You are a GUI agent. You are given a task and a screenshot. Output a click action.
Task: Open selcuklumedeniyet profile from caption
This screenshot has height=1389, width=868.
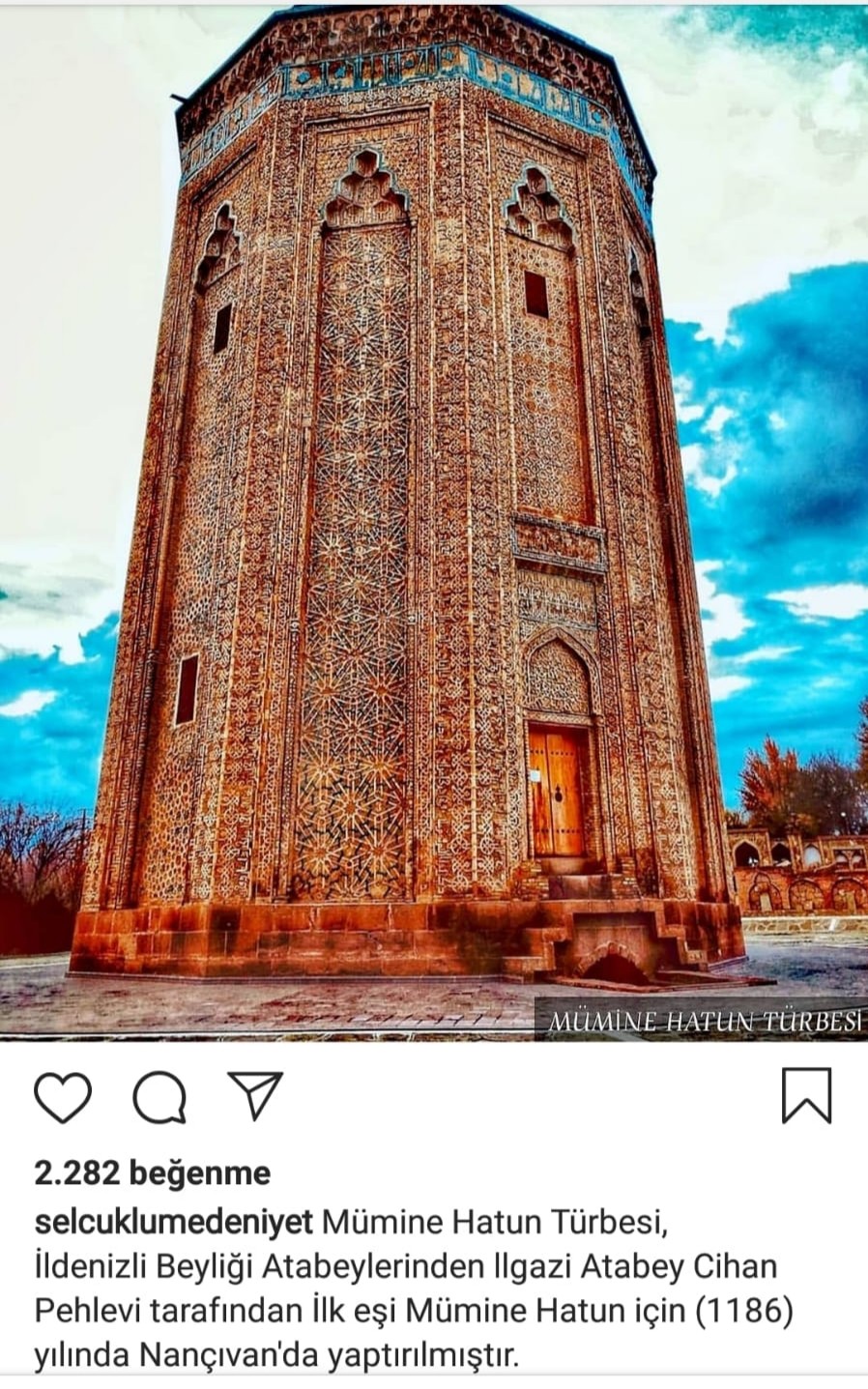(x=174, y=1223)
